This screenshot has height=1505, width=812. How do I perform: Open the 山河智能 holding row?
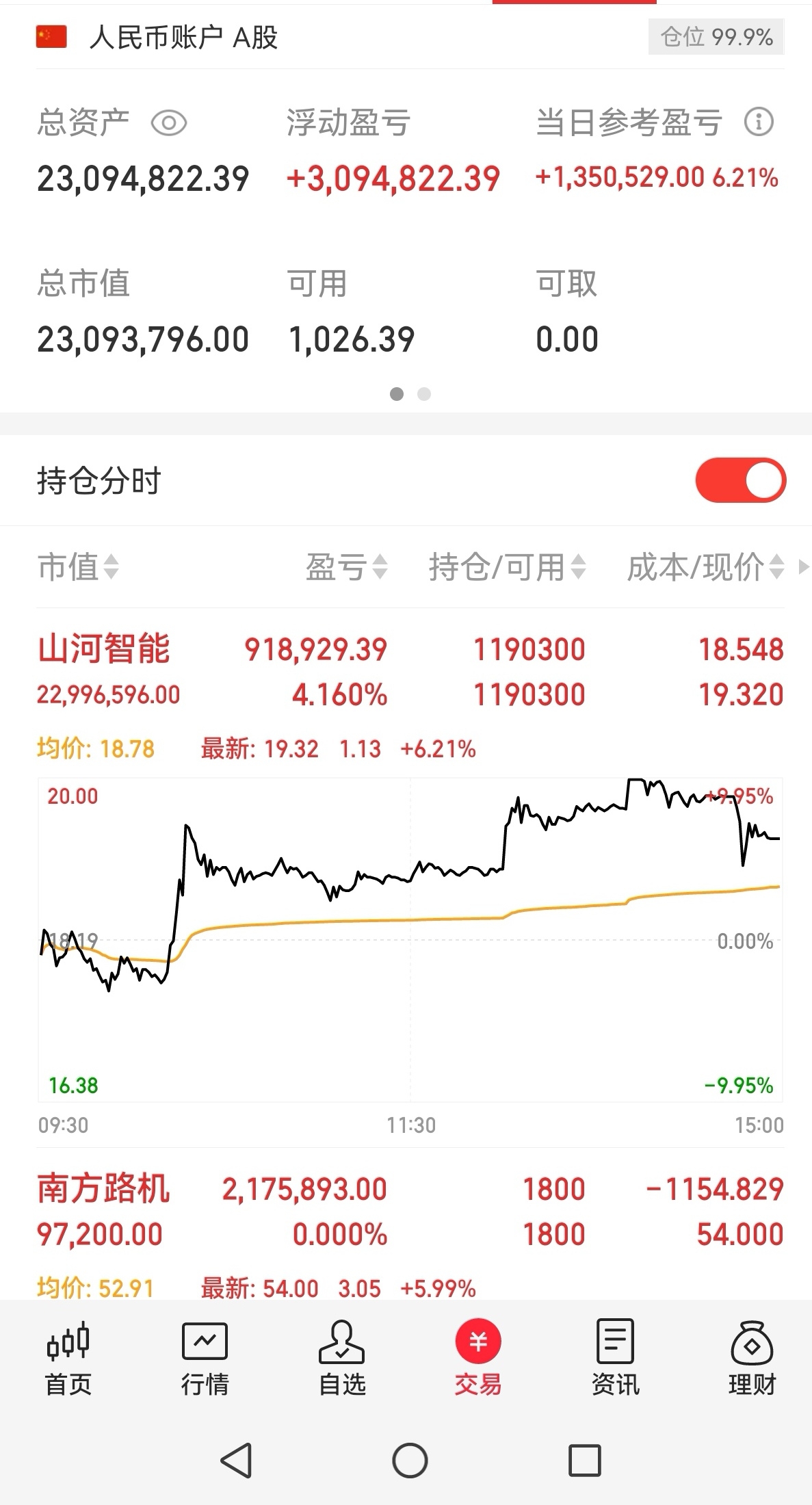(x=410, y=672)
